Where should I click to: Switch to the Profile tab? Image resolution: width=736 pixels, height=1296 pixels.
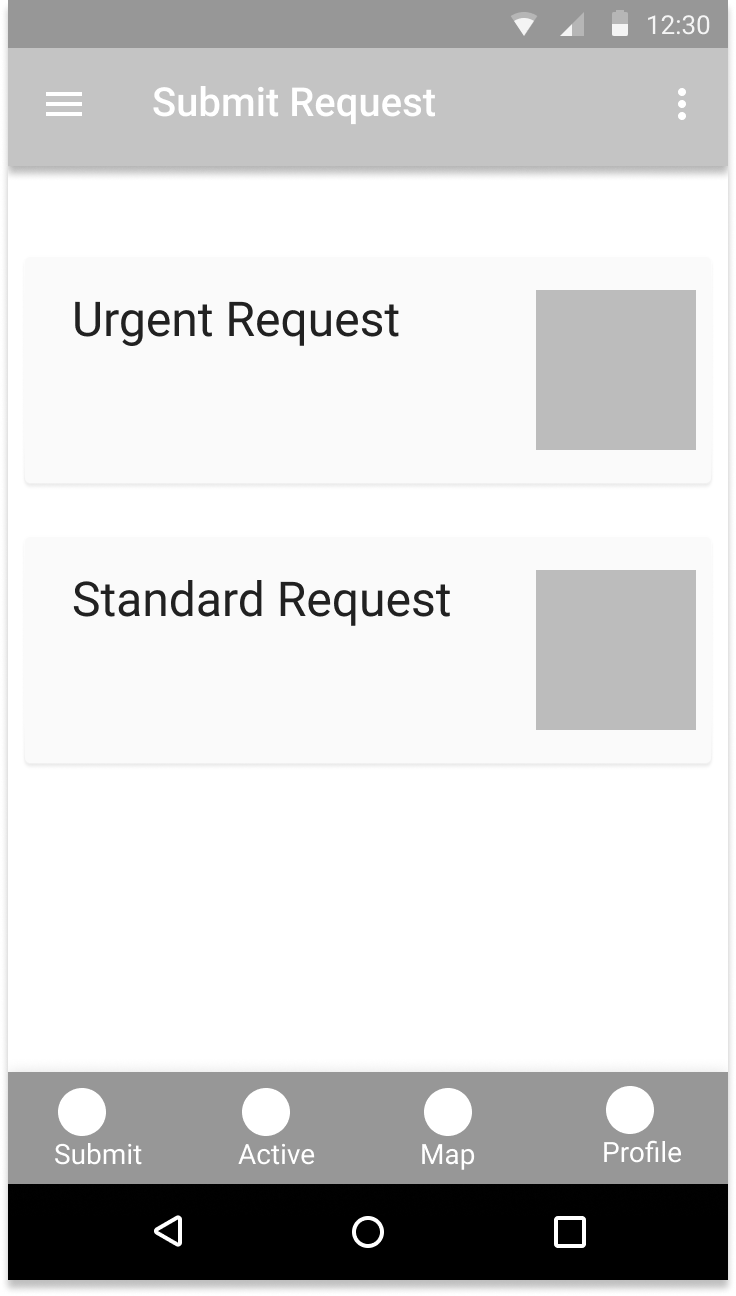pyautogui.click(x=641, y=1127)
